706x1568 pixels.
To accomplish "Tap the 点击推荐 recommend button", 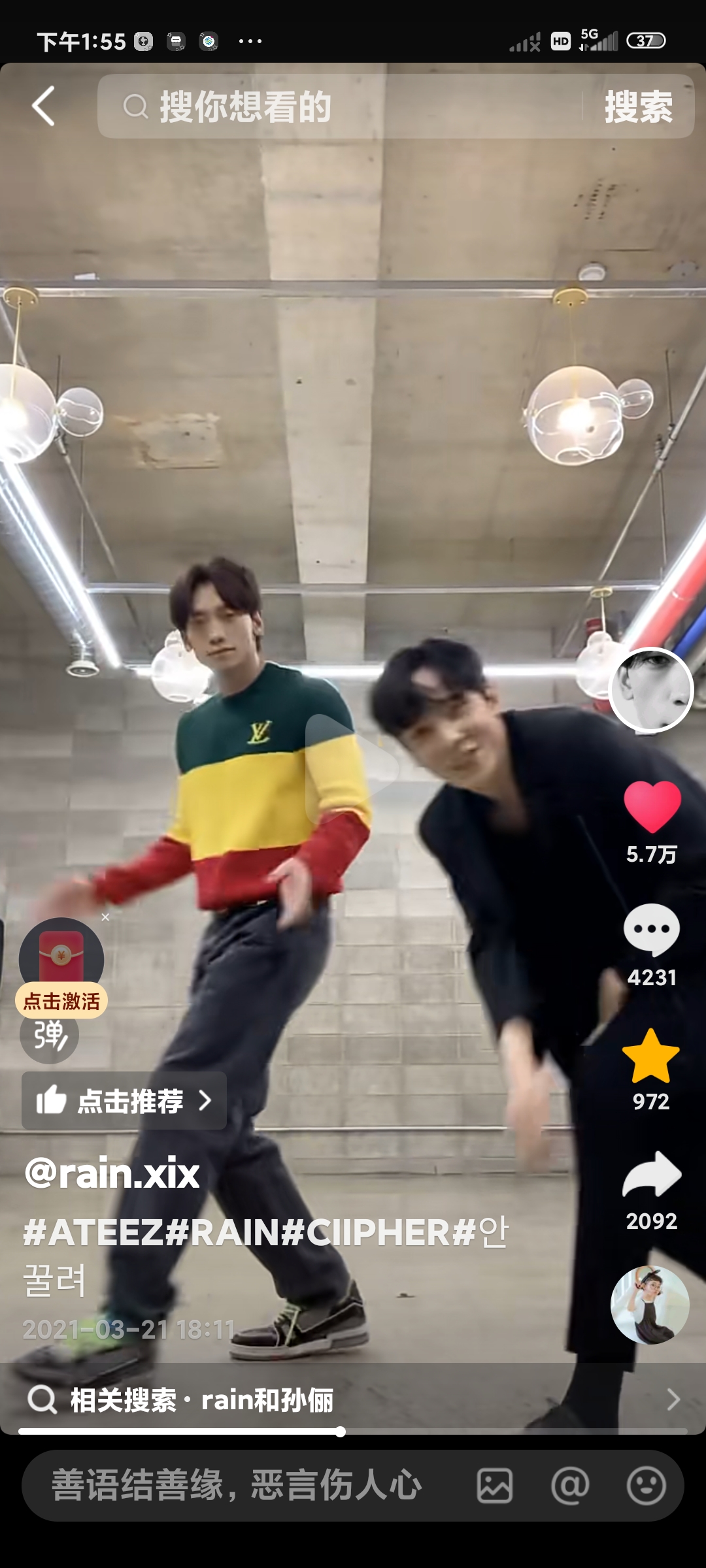I will pos(124,1101).
